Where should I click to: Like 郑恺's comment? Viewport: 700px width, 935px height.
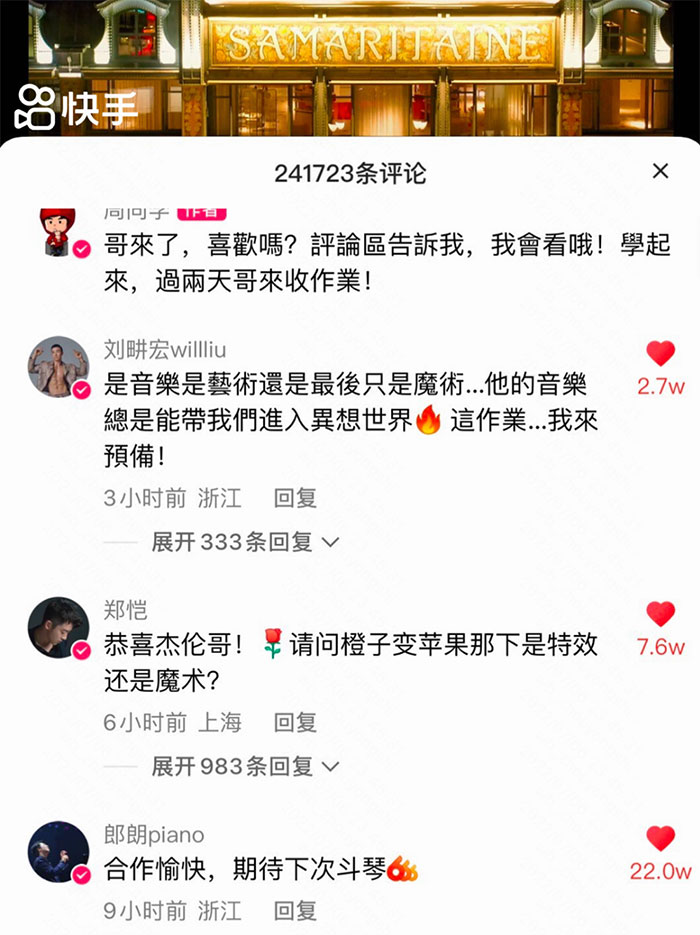pyautogui.click(x=660, y=614)
